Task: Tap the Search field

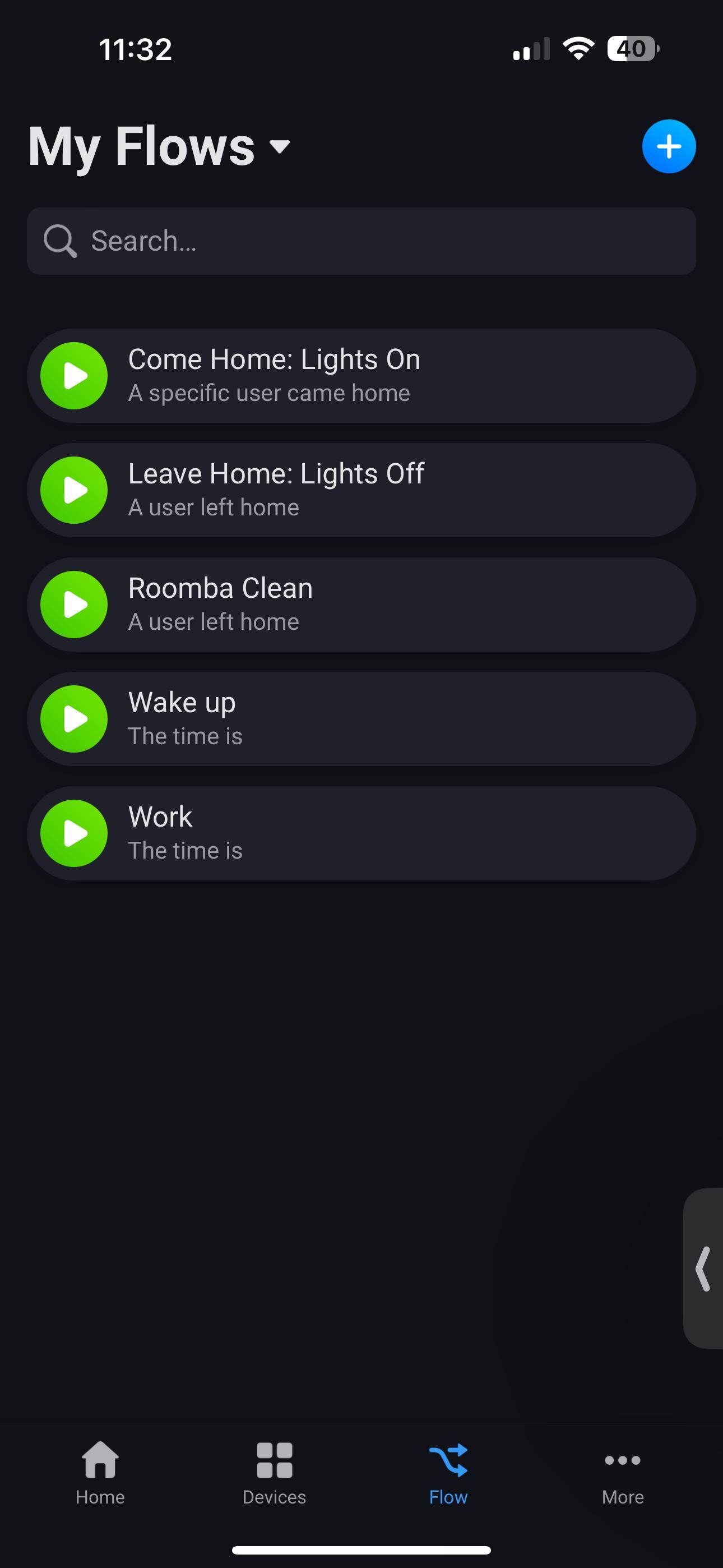Action: [361, 241]
